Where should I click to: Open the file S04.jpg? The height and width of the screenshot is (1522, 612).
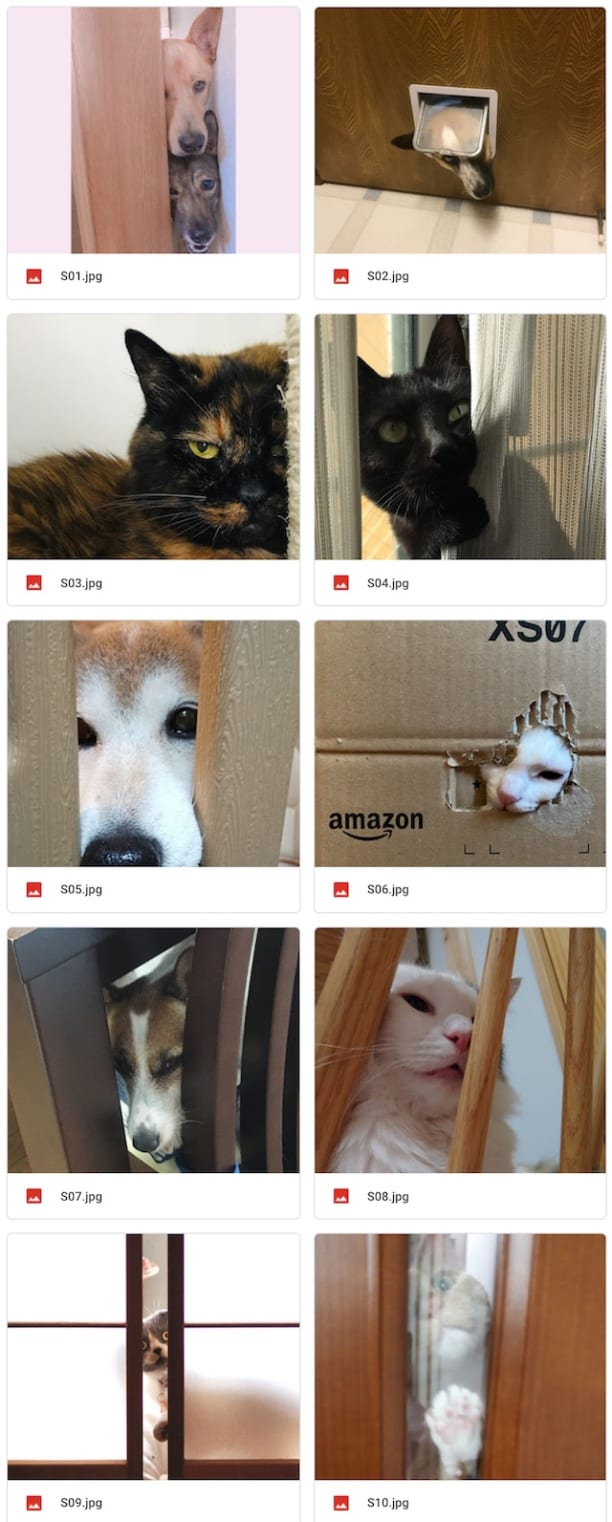460,437
